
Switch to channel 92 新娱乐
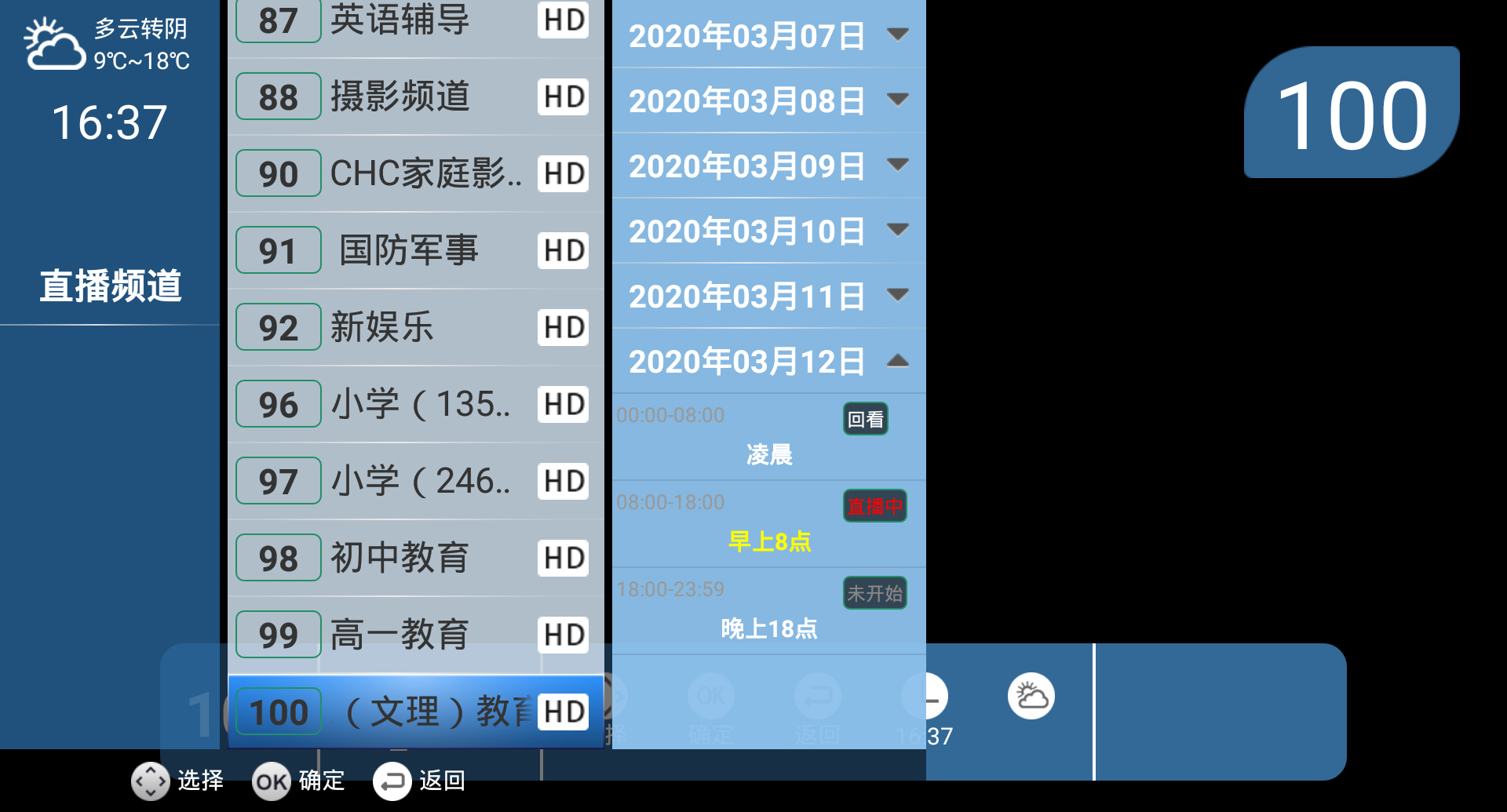(x=414, y=327)
